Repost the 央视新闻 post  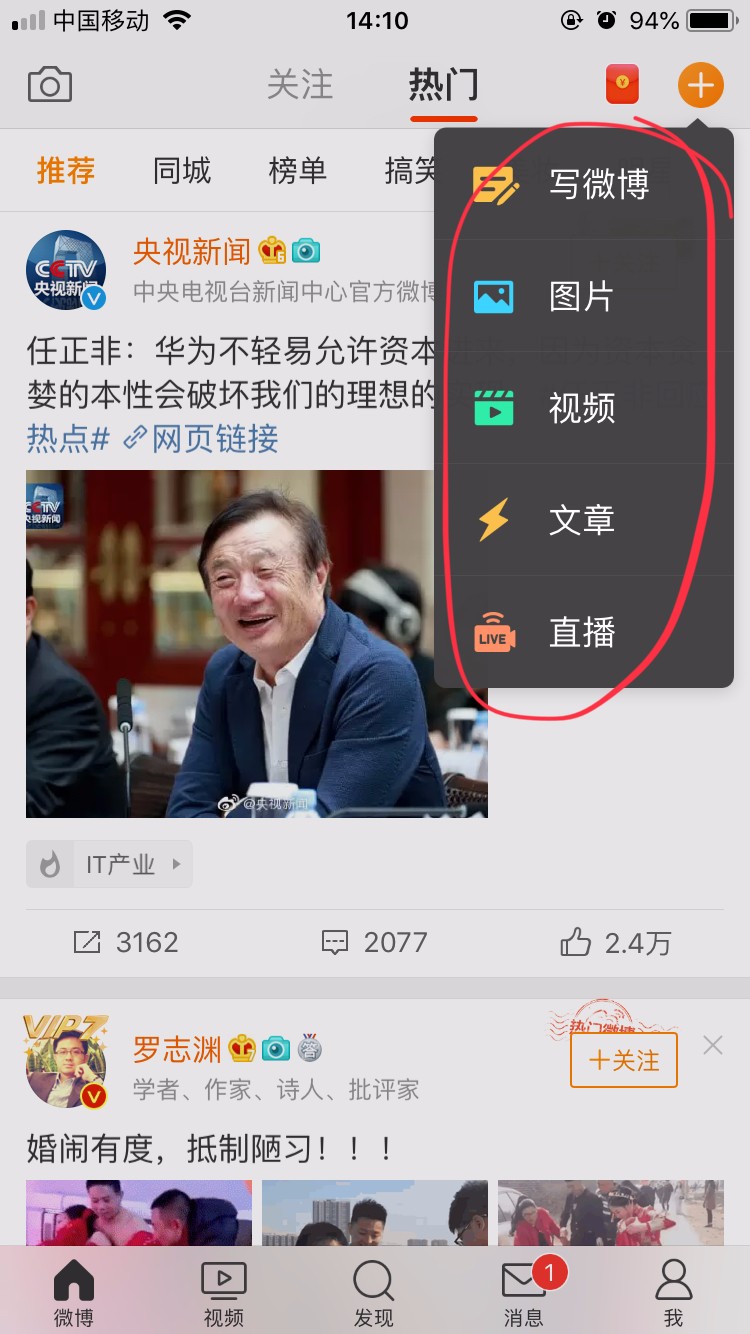tap(126, 942)
